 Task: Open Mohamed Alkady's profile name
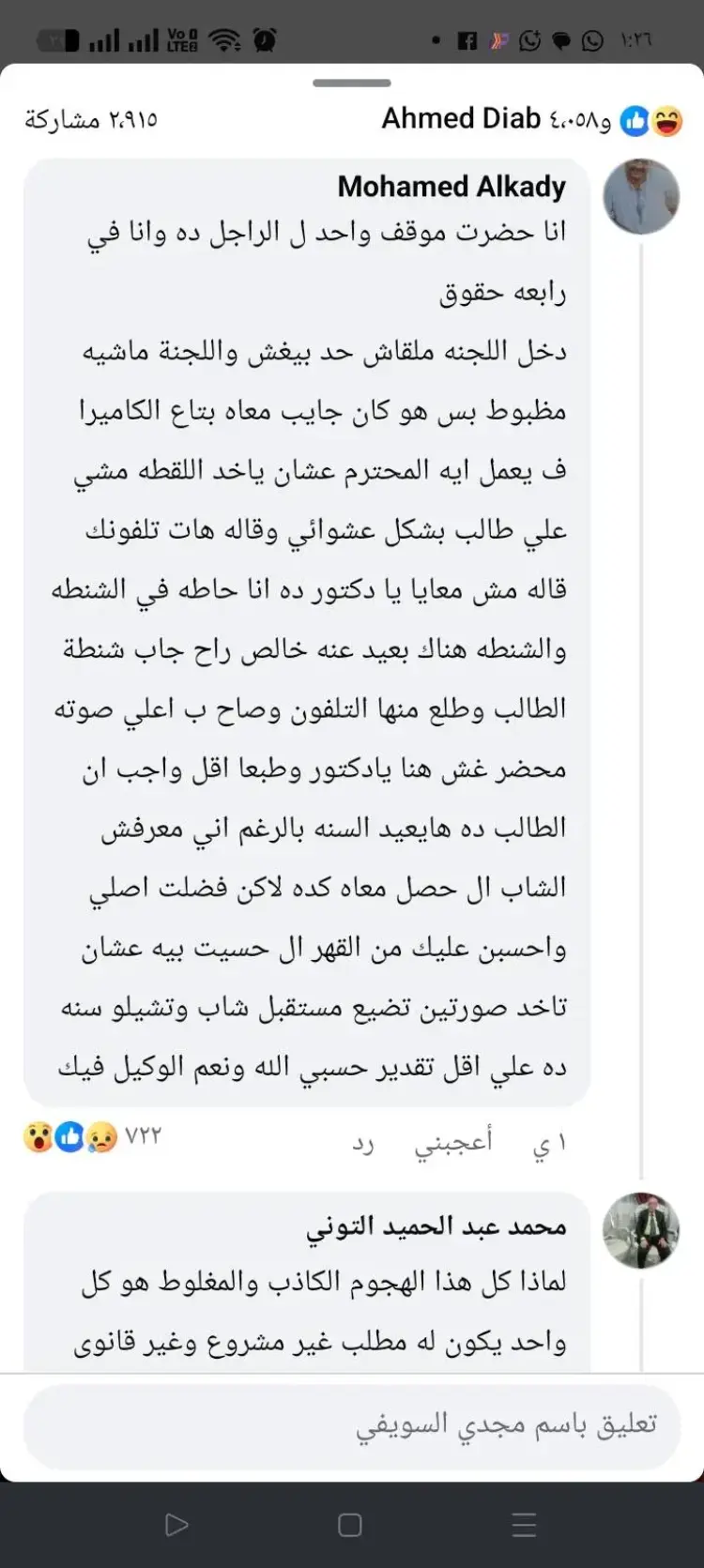451,187
